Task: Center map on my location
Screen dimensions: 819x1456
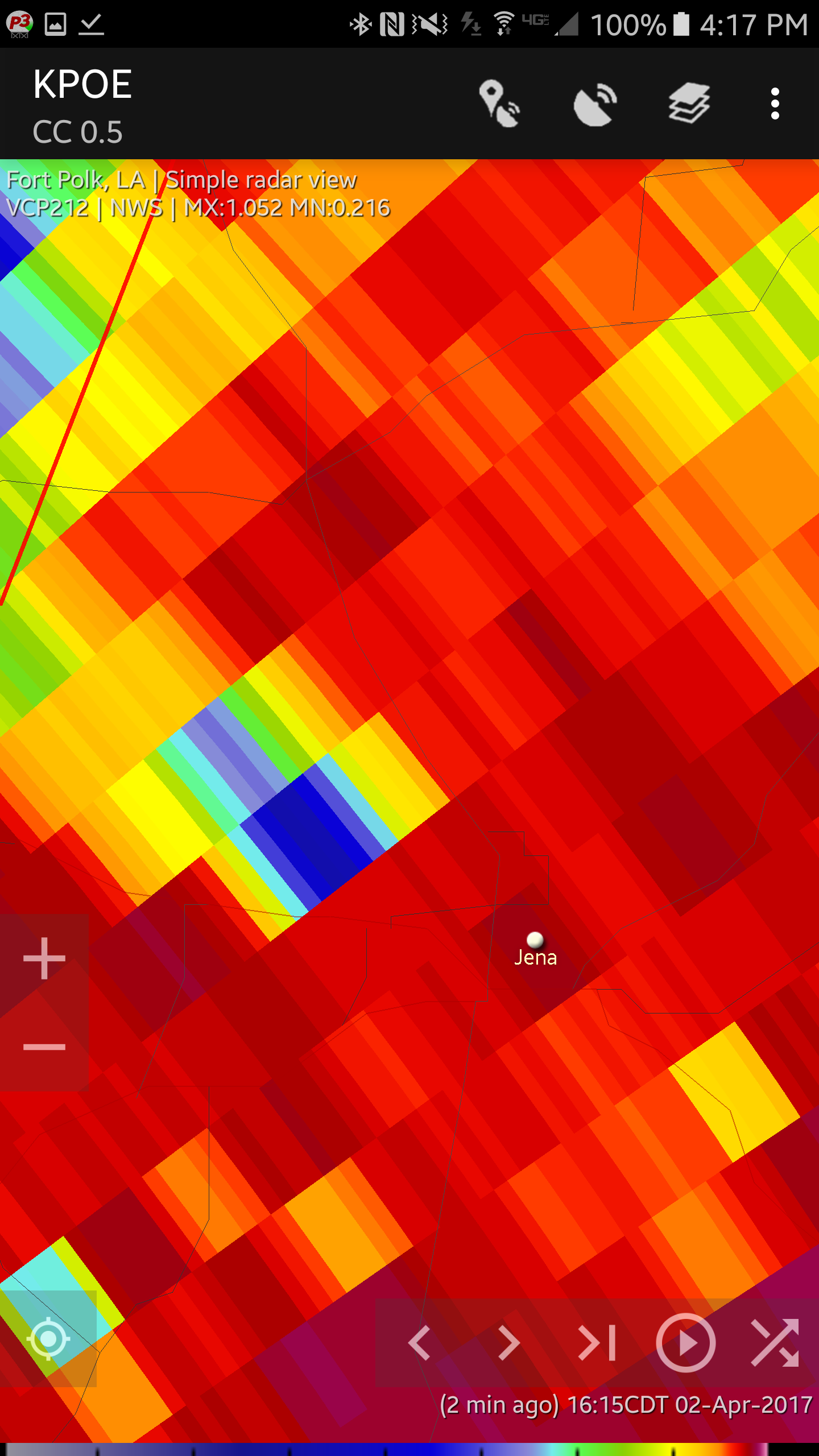Action: click(x=48, y=1339)
